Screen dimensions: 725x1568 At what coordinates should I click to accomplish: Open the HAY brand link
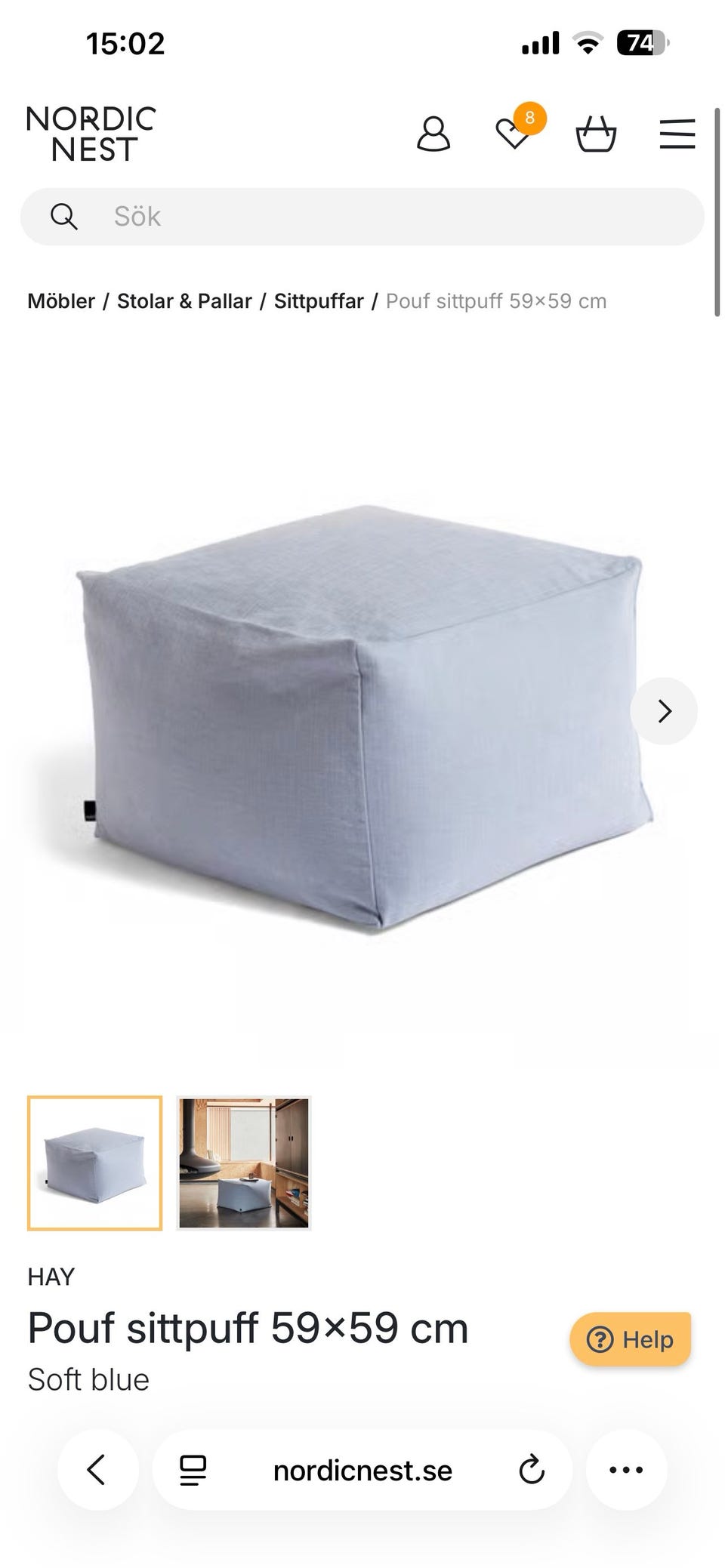click(51, 1277)
